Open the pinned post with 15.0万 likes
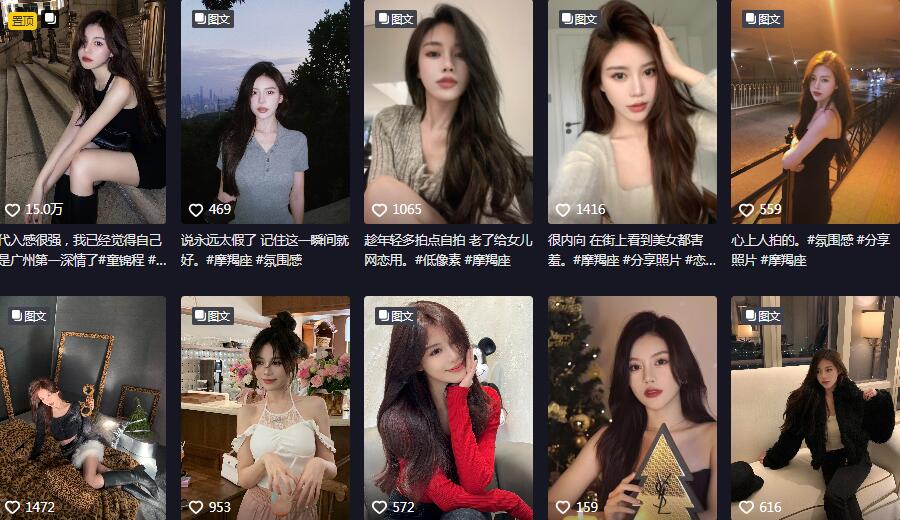 [x=82, y=110]
